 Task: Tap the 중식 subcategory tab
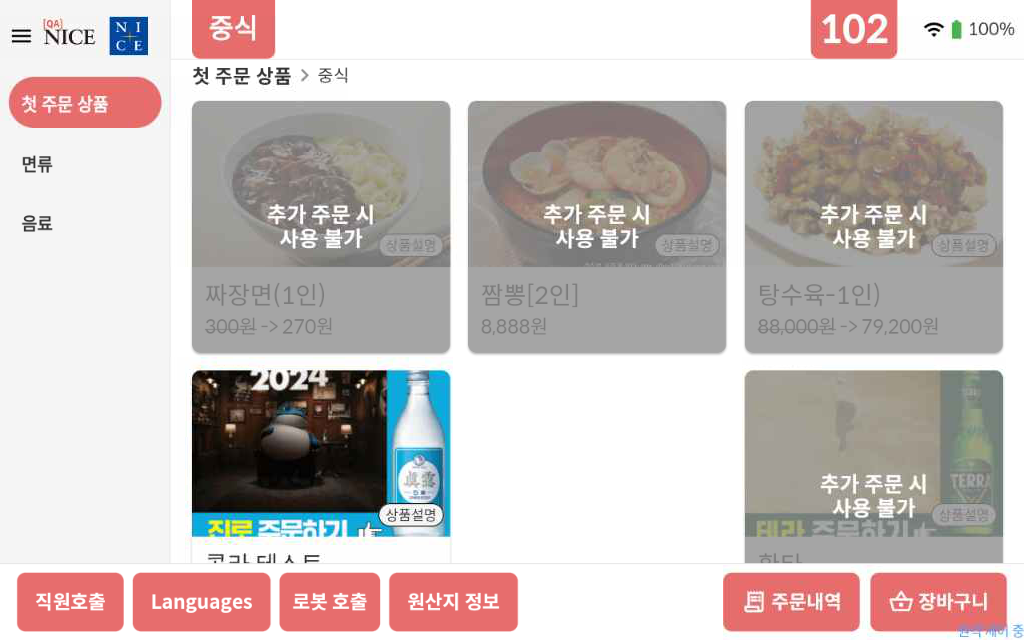coord(233,28)
